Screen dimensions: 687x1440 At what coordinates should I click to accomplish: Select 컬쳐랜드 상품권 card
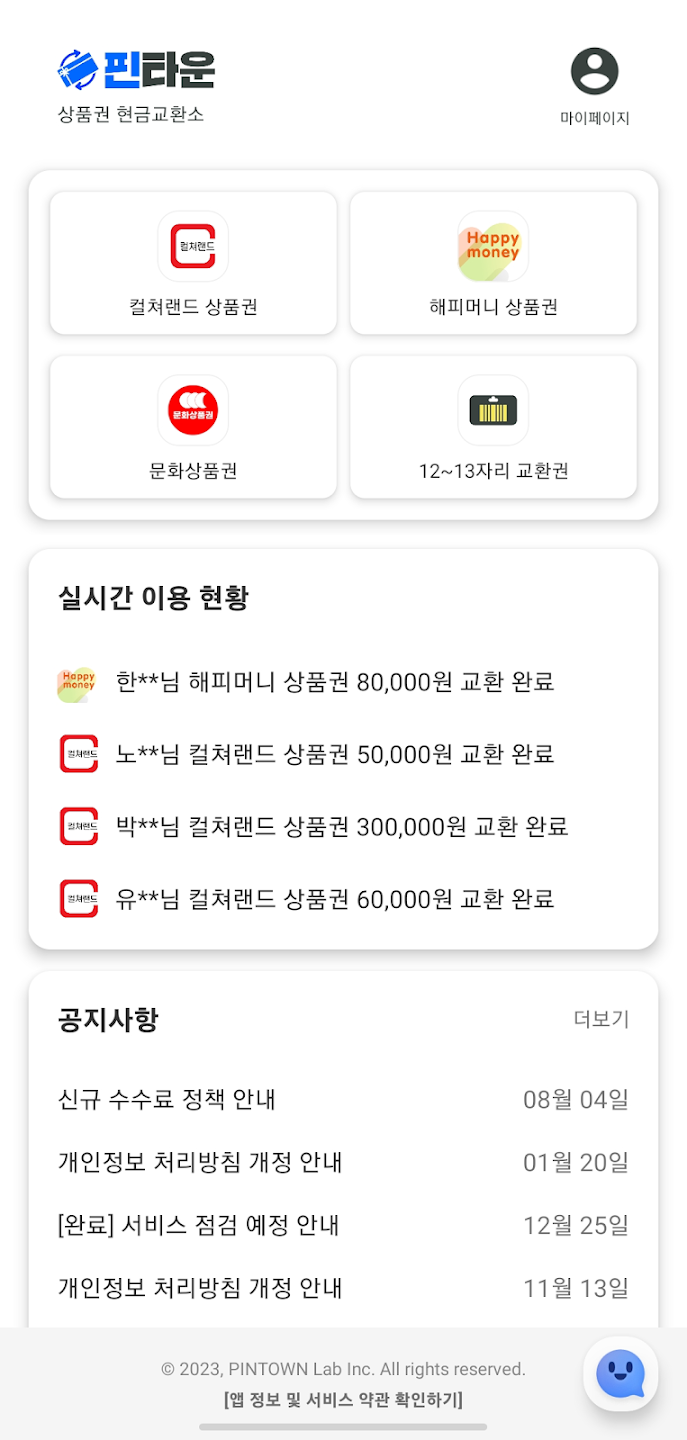[193, 263]
